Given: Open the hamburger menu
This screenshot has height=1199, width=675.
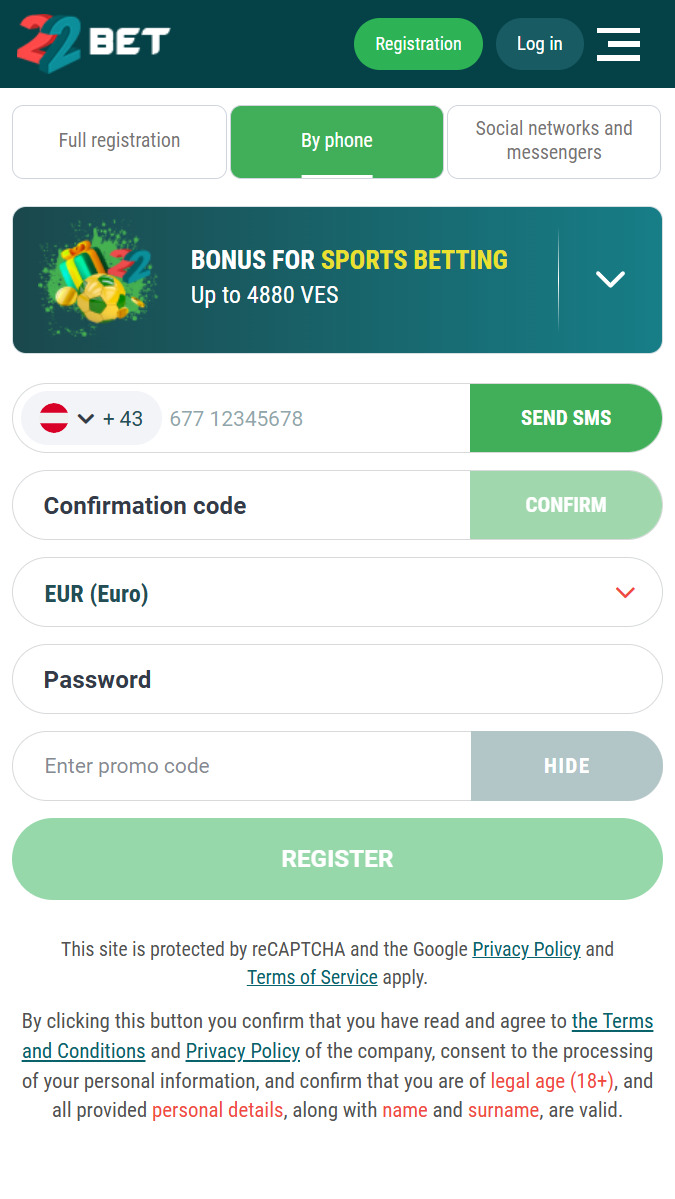Looking at the screenshot, I should click(x=618, y=44).
